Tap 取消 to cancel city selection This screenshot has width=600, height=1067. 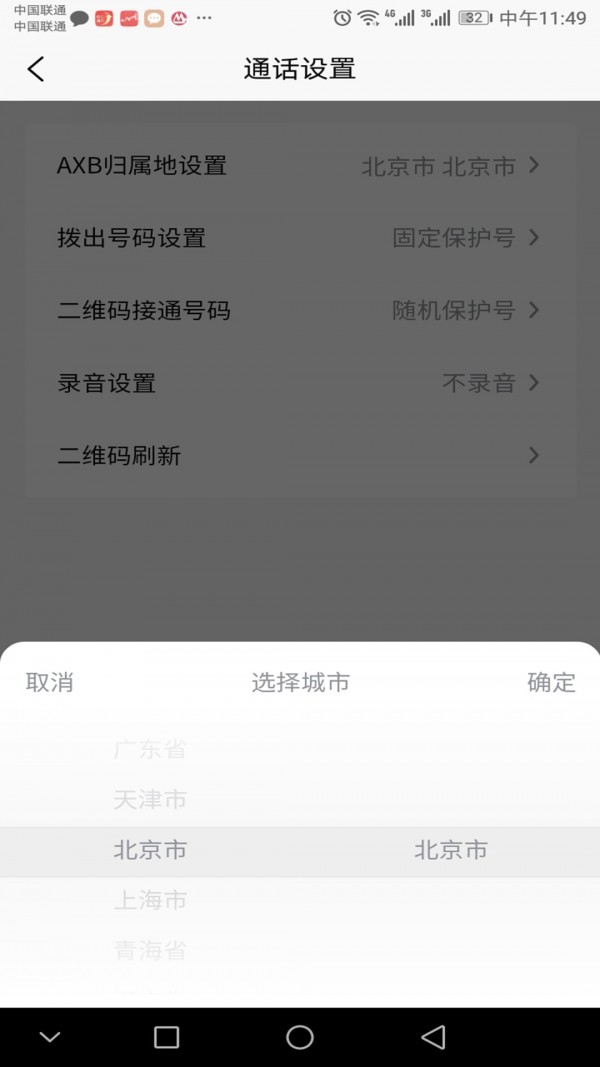[x=50, y=683]
